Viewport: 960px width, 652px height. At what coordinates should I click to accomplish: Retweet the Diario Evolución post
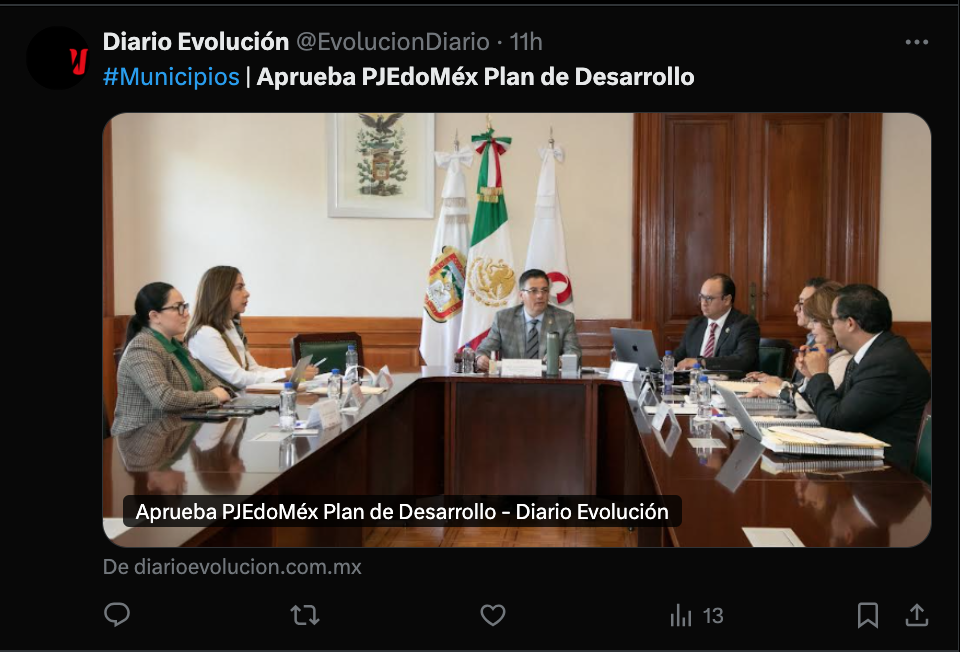coord(305,615)
